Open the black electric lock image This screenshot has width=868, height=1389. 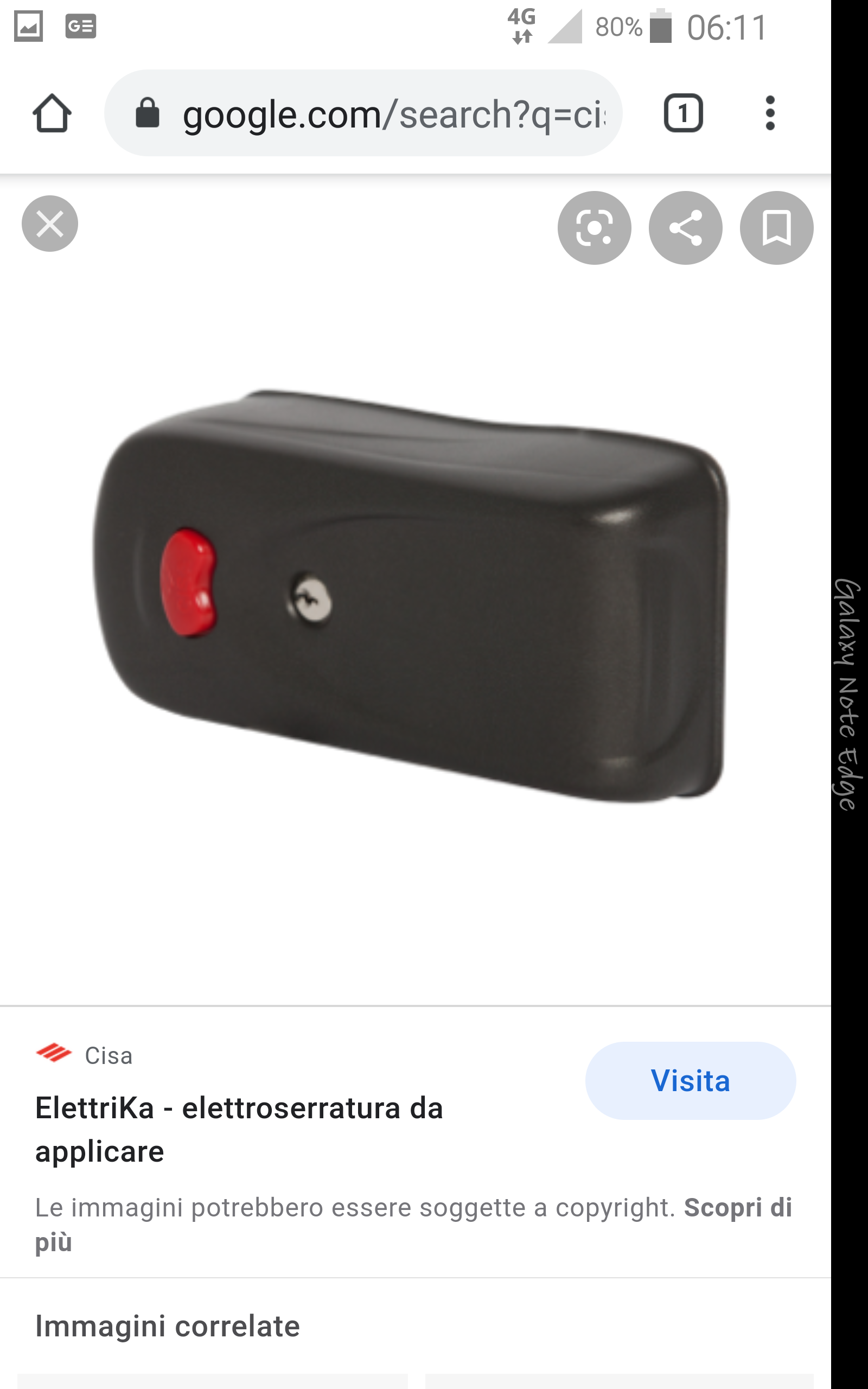click(x=411, y=597)
